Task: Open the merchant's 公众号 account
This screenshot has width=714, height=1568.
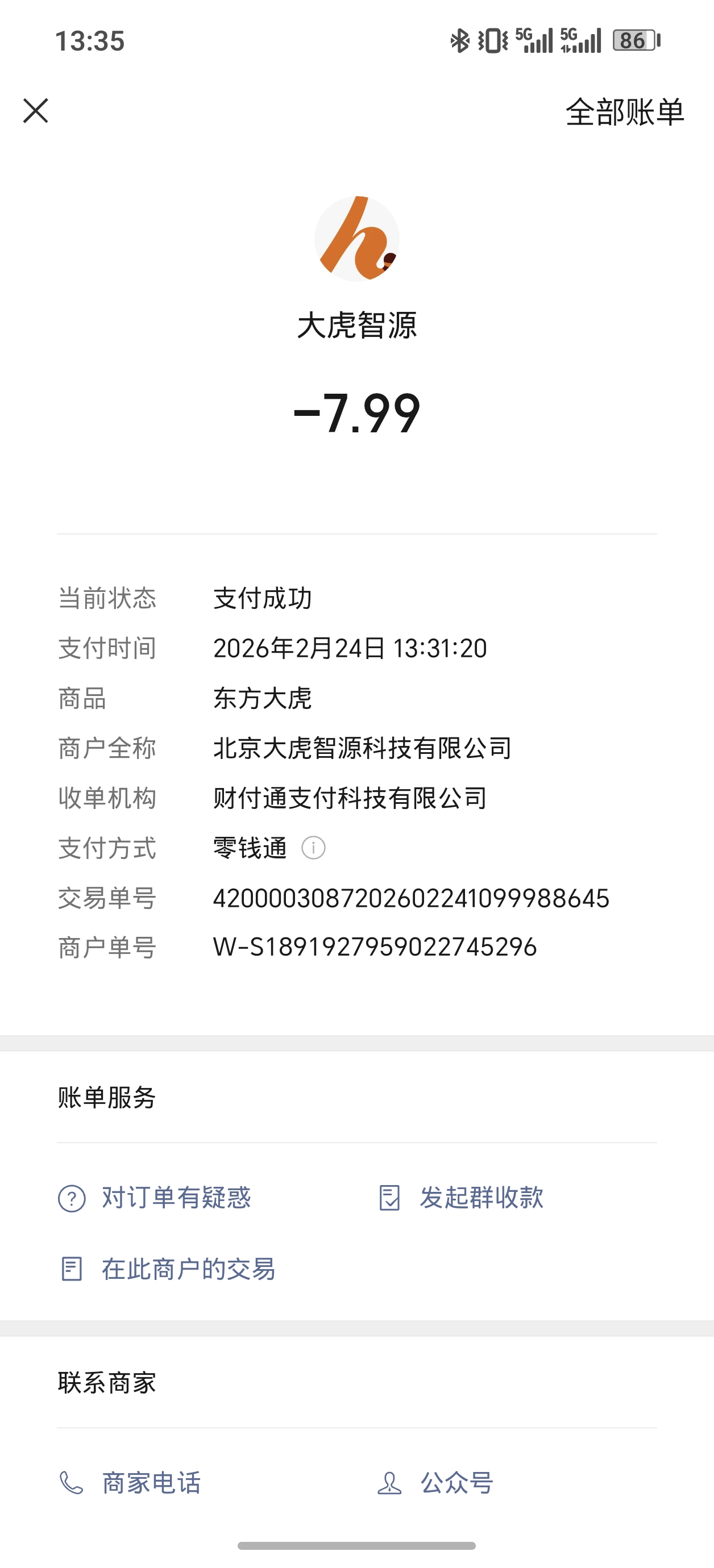Action: [435, 1483]
